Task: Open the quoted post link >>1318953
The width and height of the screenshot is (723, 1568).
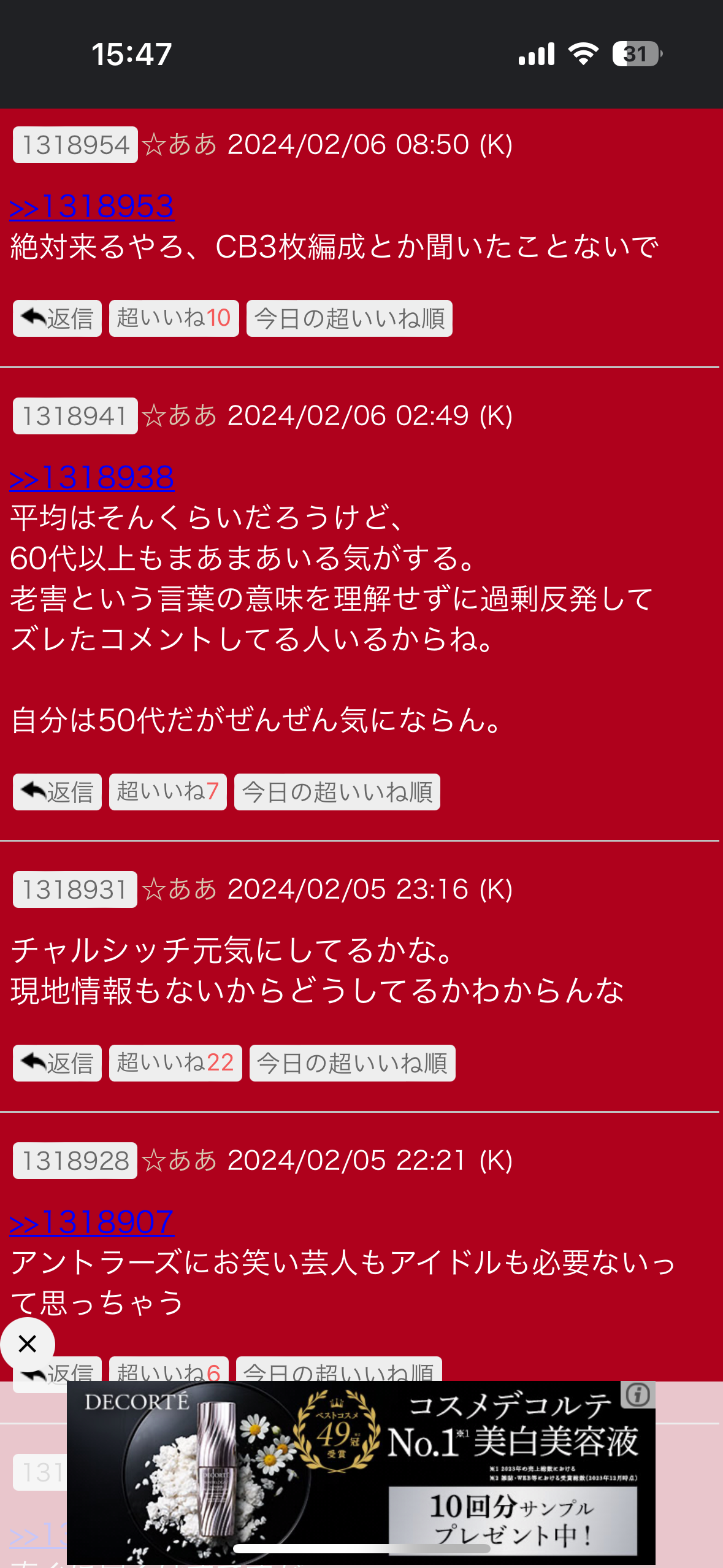Action: click(x=92, y=207)
